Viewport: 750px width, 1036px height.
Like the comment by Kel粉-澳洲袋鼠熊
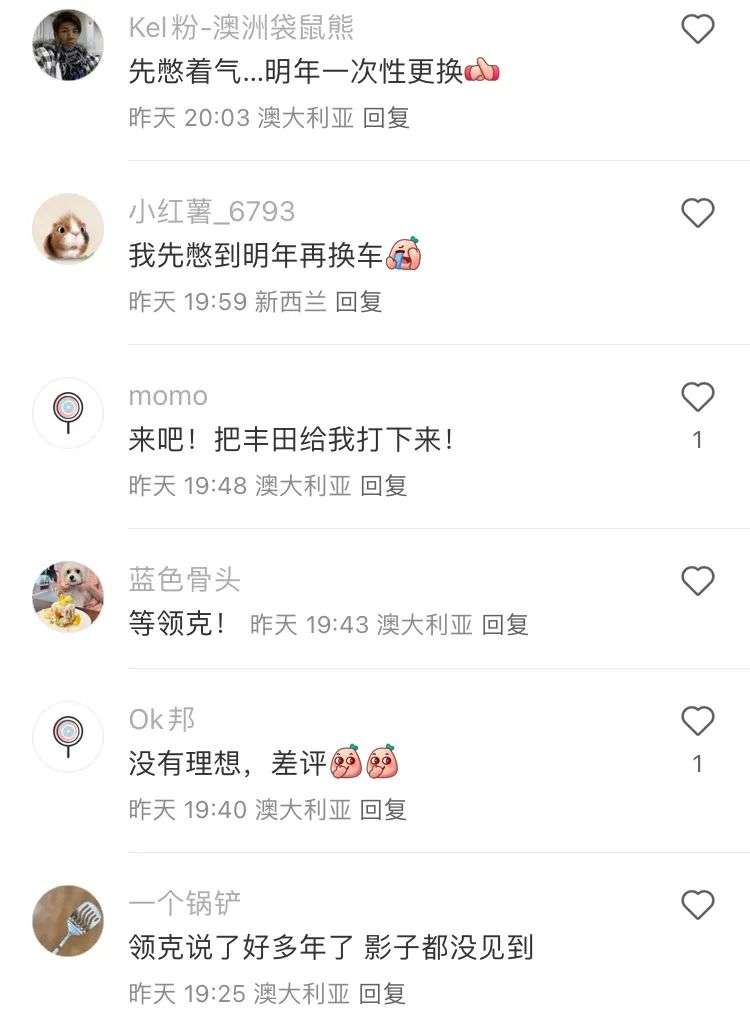pos(697,30)
